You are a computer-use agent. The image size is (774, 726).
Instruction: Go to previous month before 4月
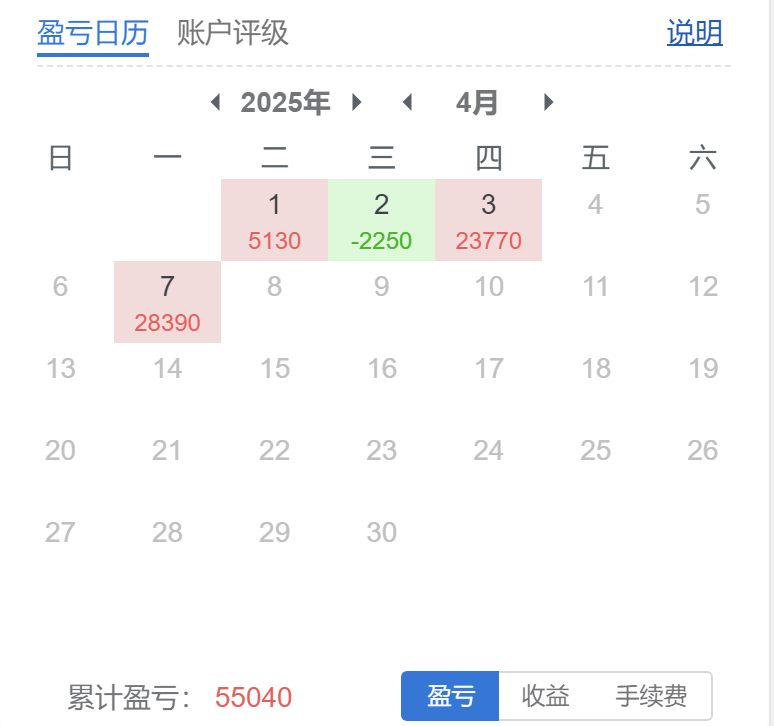[406, 102]
